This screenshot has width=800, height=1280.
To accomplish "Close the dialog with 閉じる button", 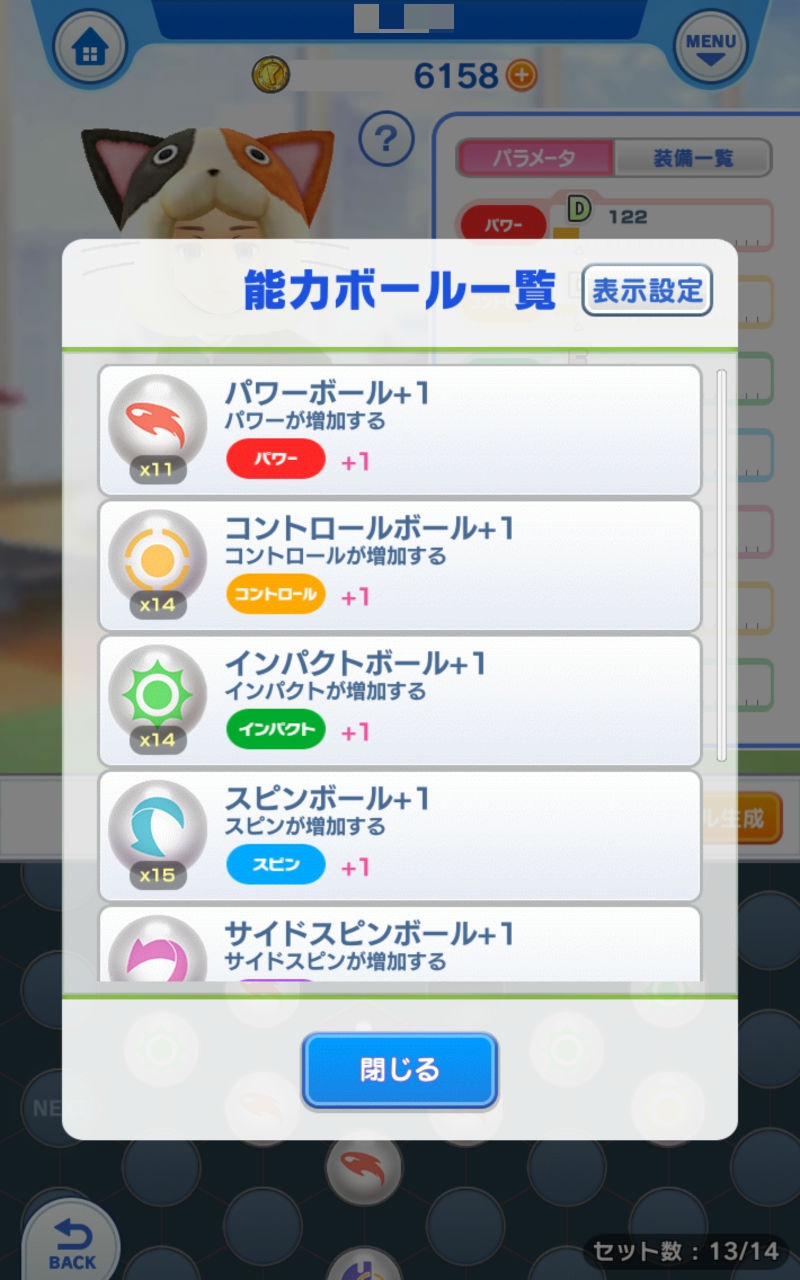I will pos(400,1070).
